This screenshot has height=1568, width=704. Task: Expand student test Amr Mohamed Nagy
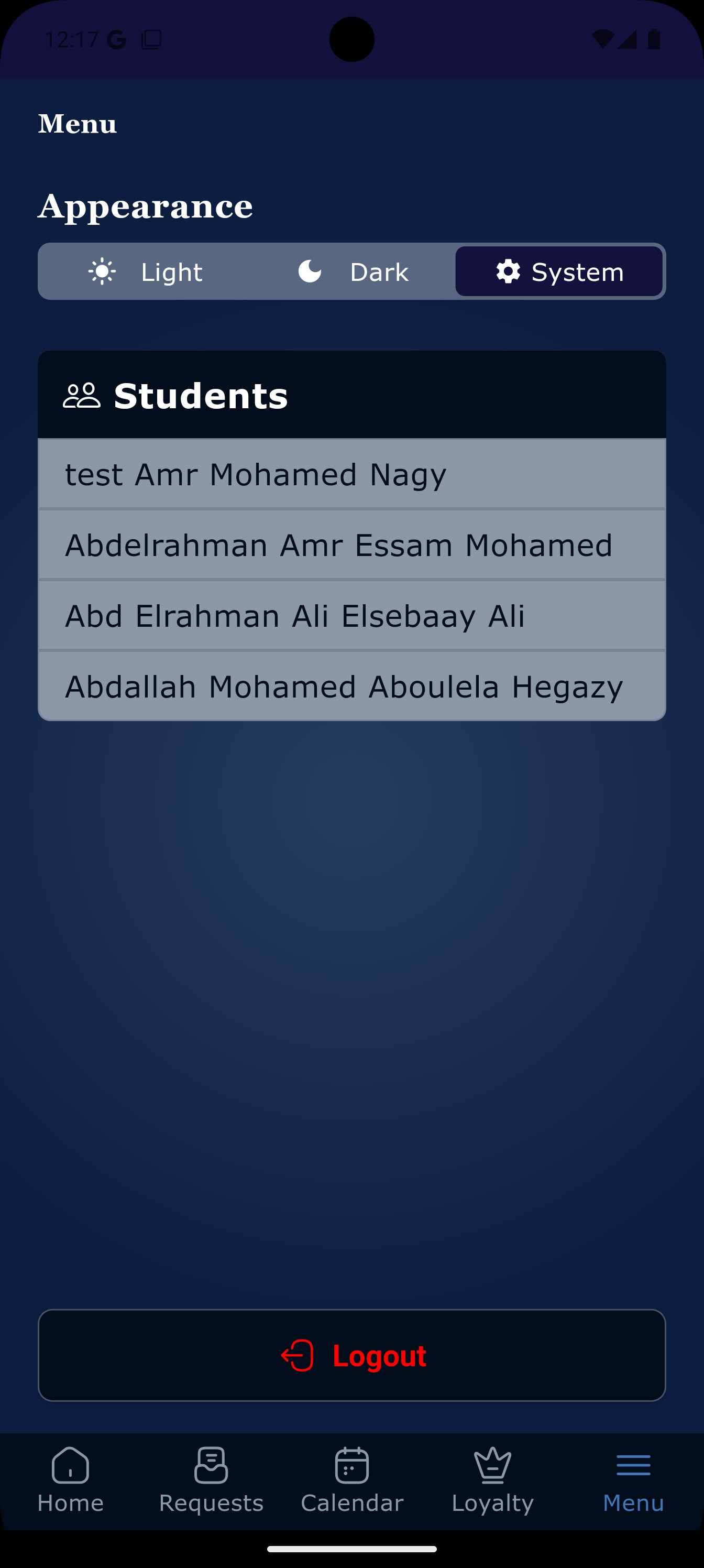pyautogui.click(x=351, y=474)
